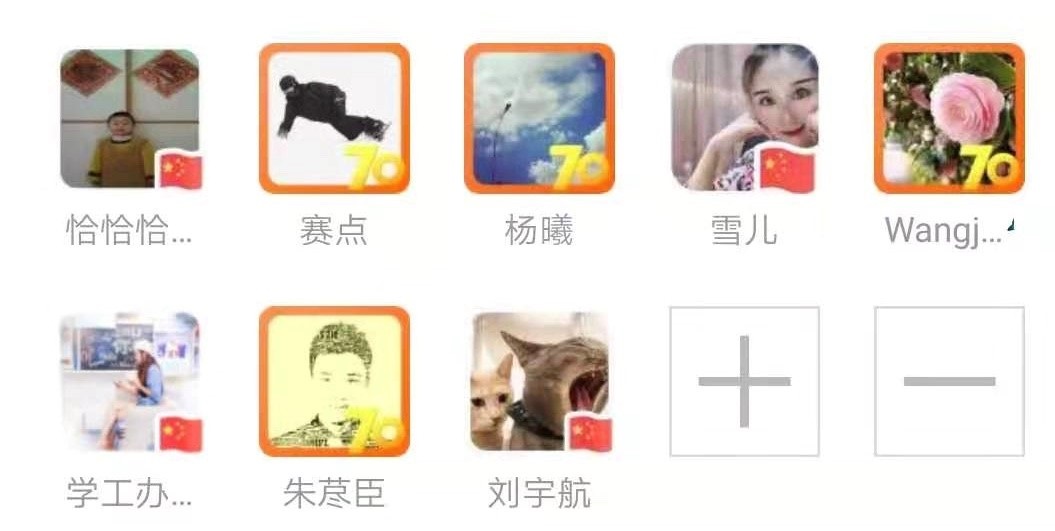Screen dimensions: 1055x531
Task: Tap 刘宇航's cat avatar
Action: pyautogui.click(x=539, y=382)
